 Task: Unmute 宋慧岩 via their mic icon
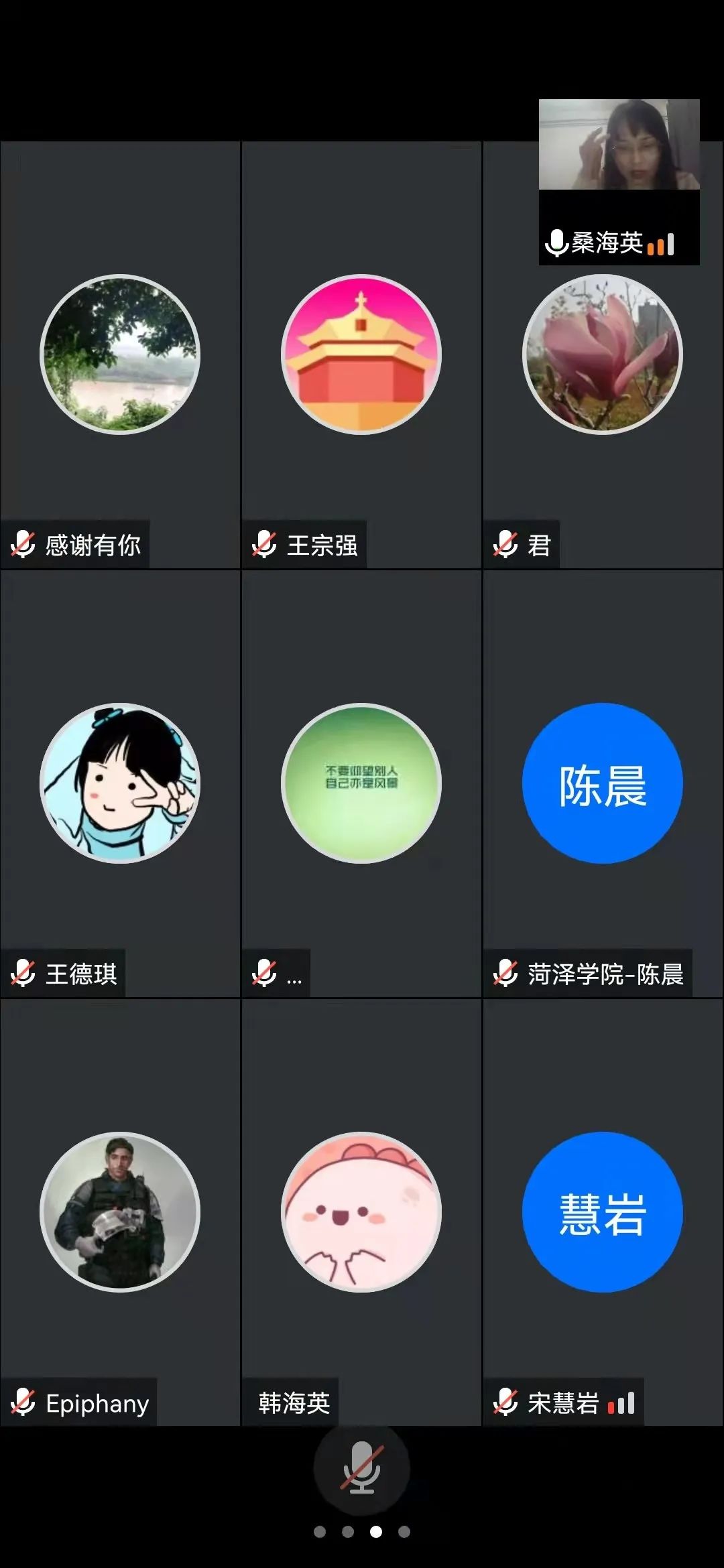coord(504,1400)
